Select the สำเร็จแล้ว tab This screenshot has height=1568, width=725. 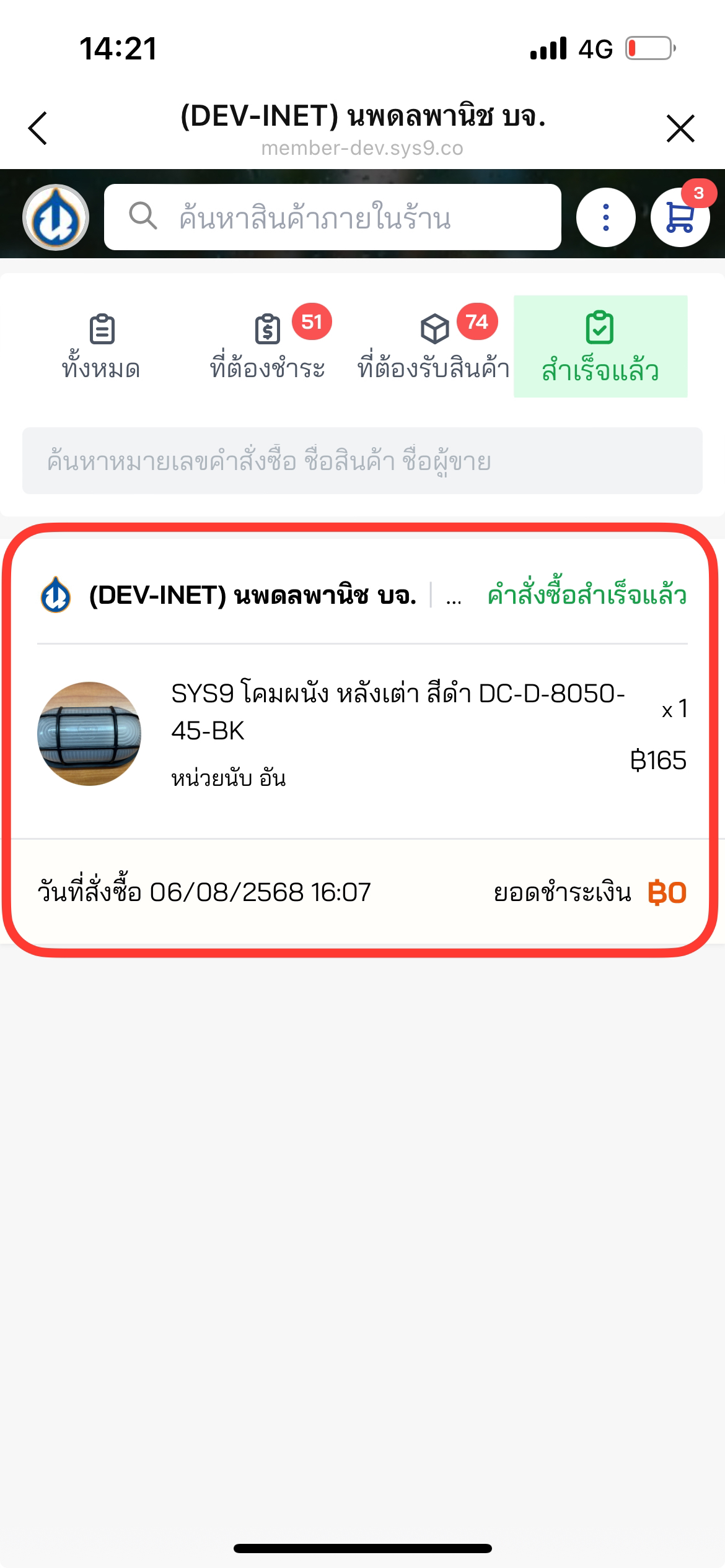[x=600, y=347]
